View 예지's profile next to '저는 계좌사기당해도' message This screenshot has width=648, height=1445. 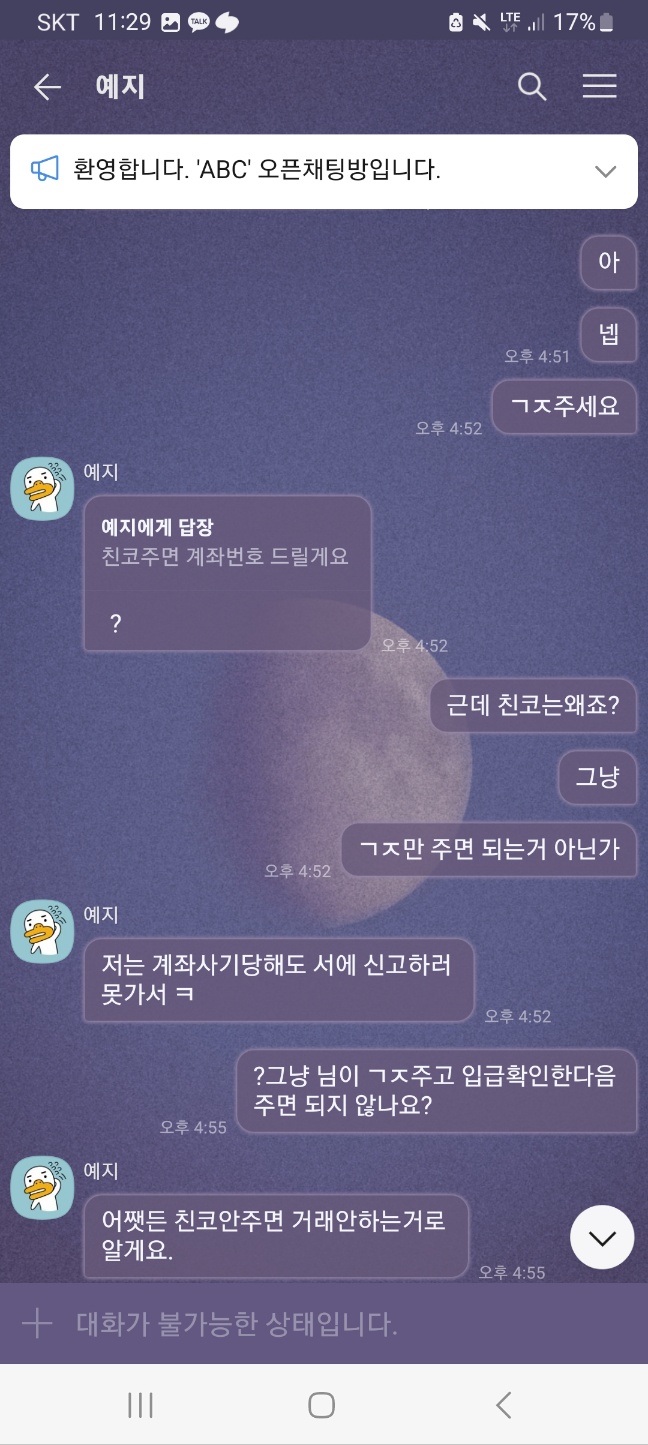point(42,930)
